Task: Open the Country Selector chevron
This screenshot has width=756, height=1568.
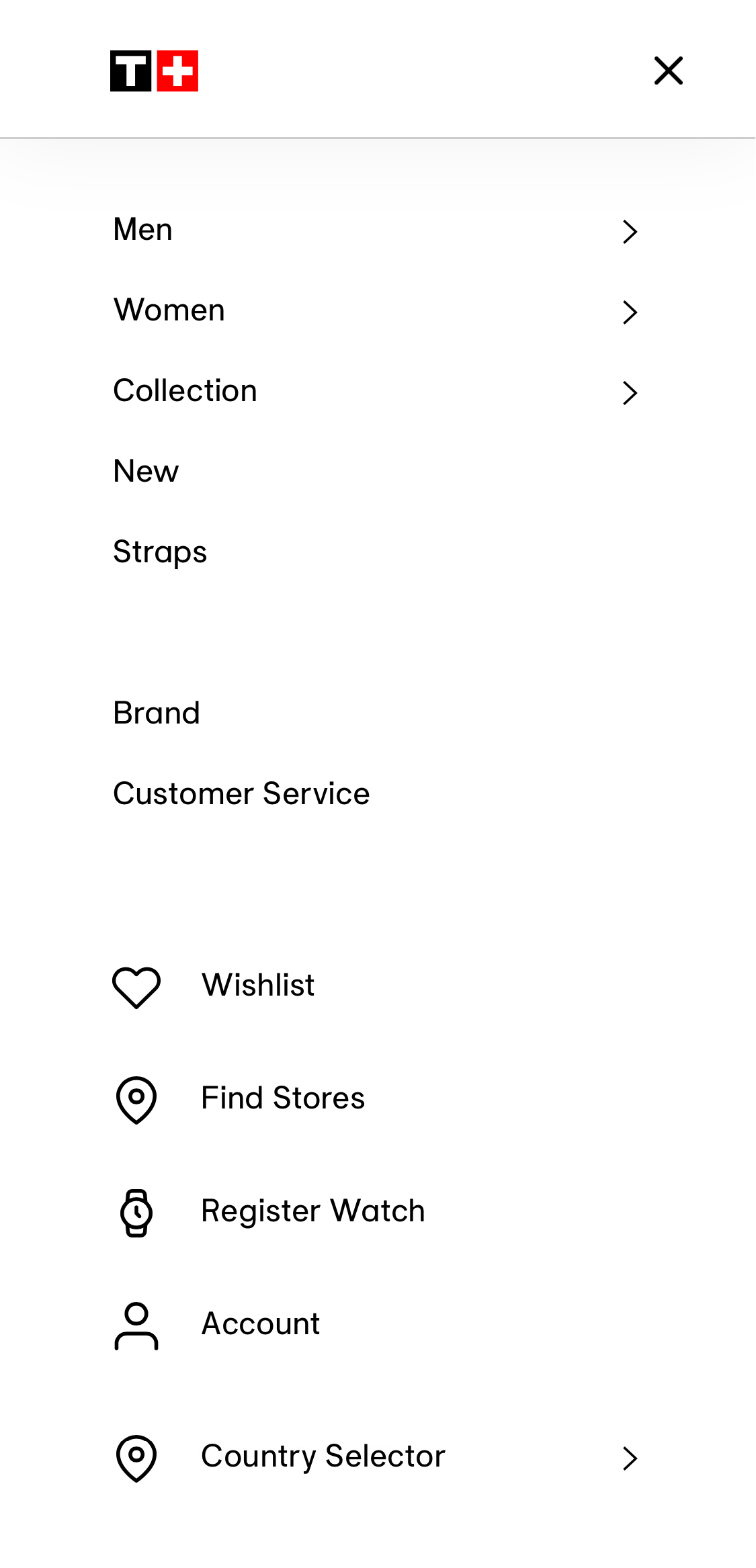Action: click(630, 1458)
